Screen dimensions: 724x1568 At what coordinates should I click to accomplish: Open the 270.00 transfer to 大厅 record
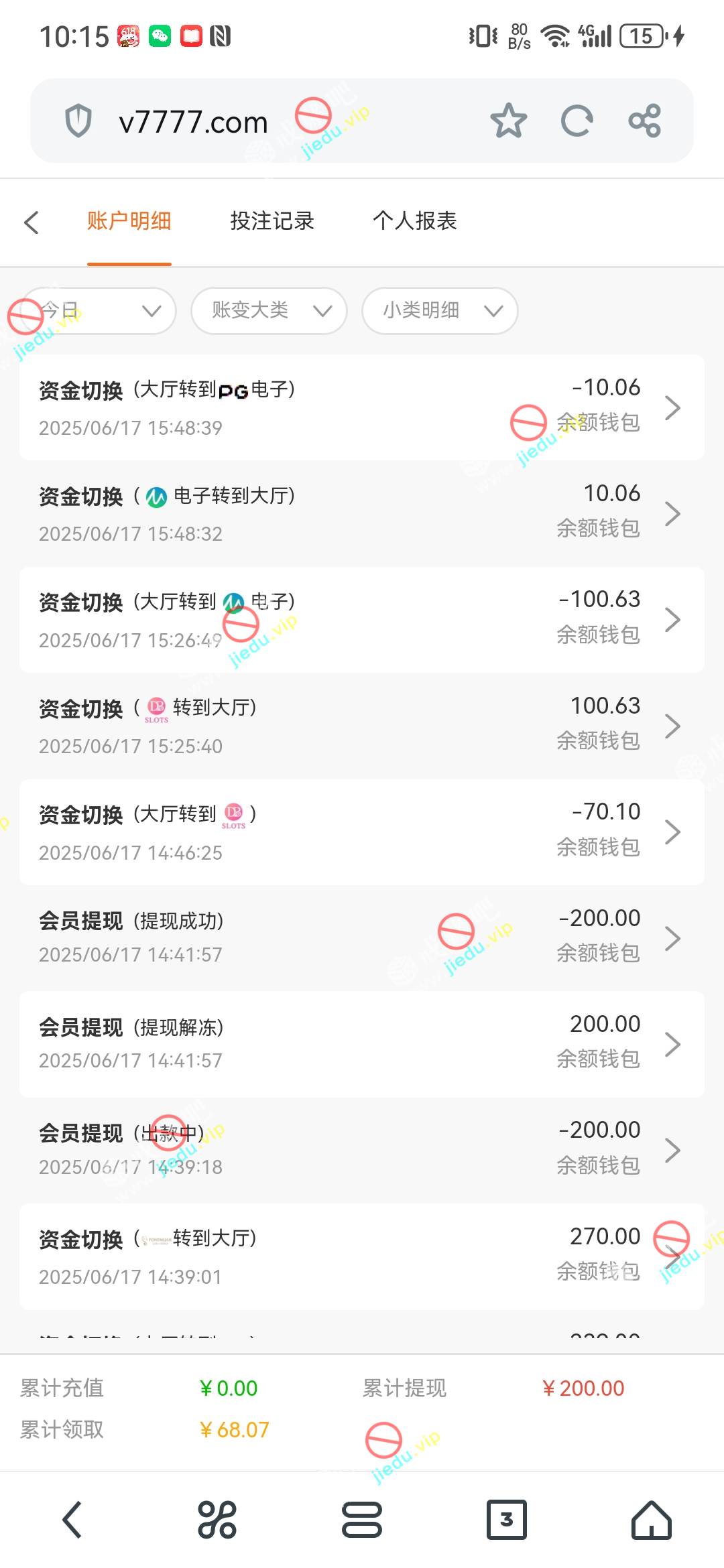pos(362,1256)
